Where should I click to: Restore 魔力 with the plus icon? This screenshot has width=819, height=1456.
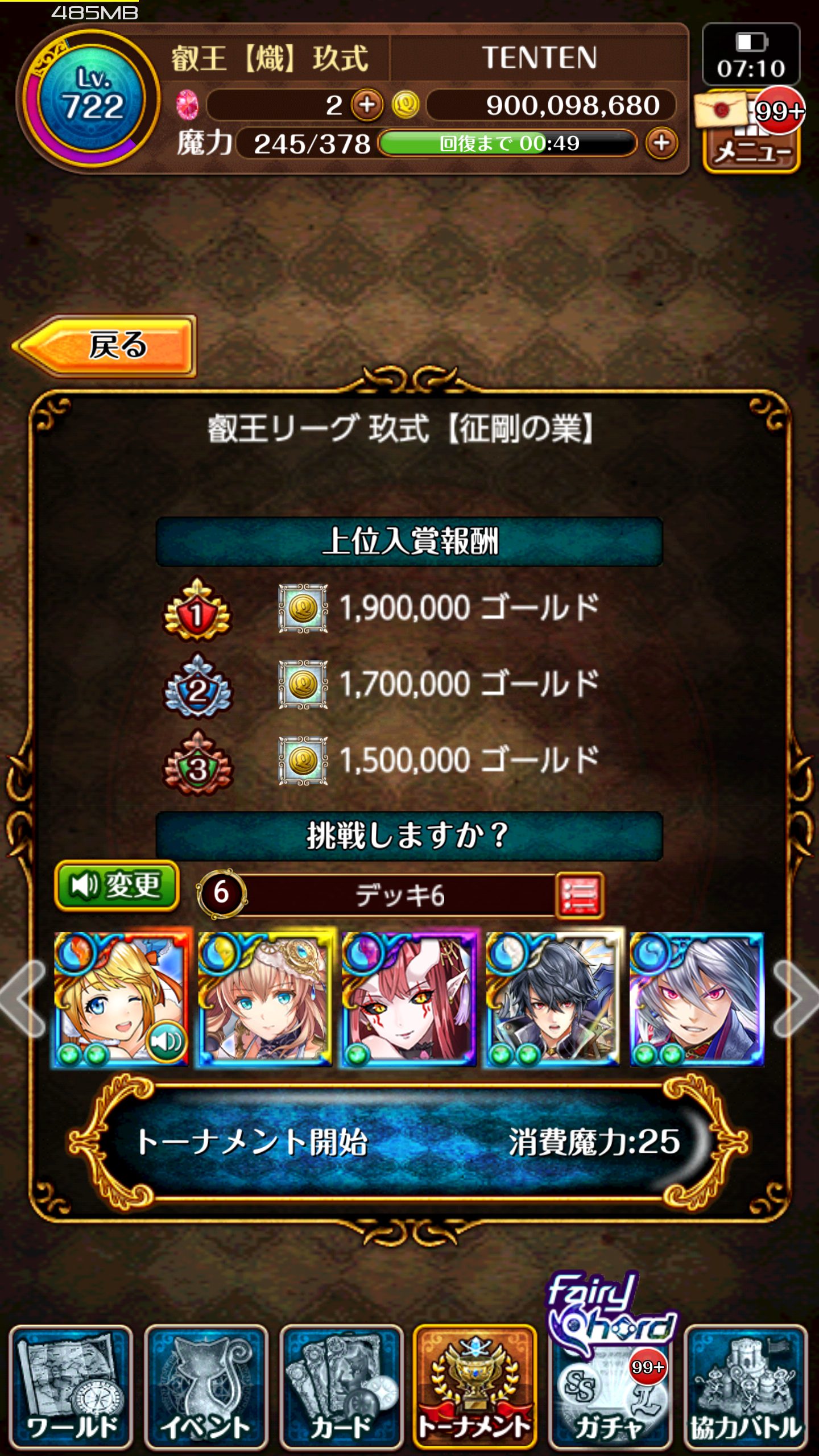(661, 143)
